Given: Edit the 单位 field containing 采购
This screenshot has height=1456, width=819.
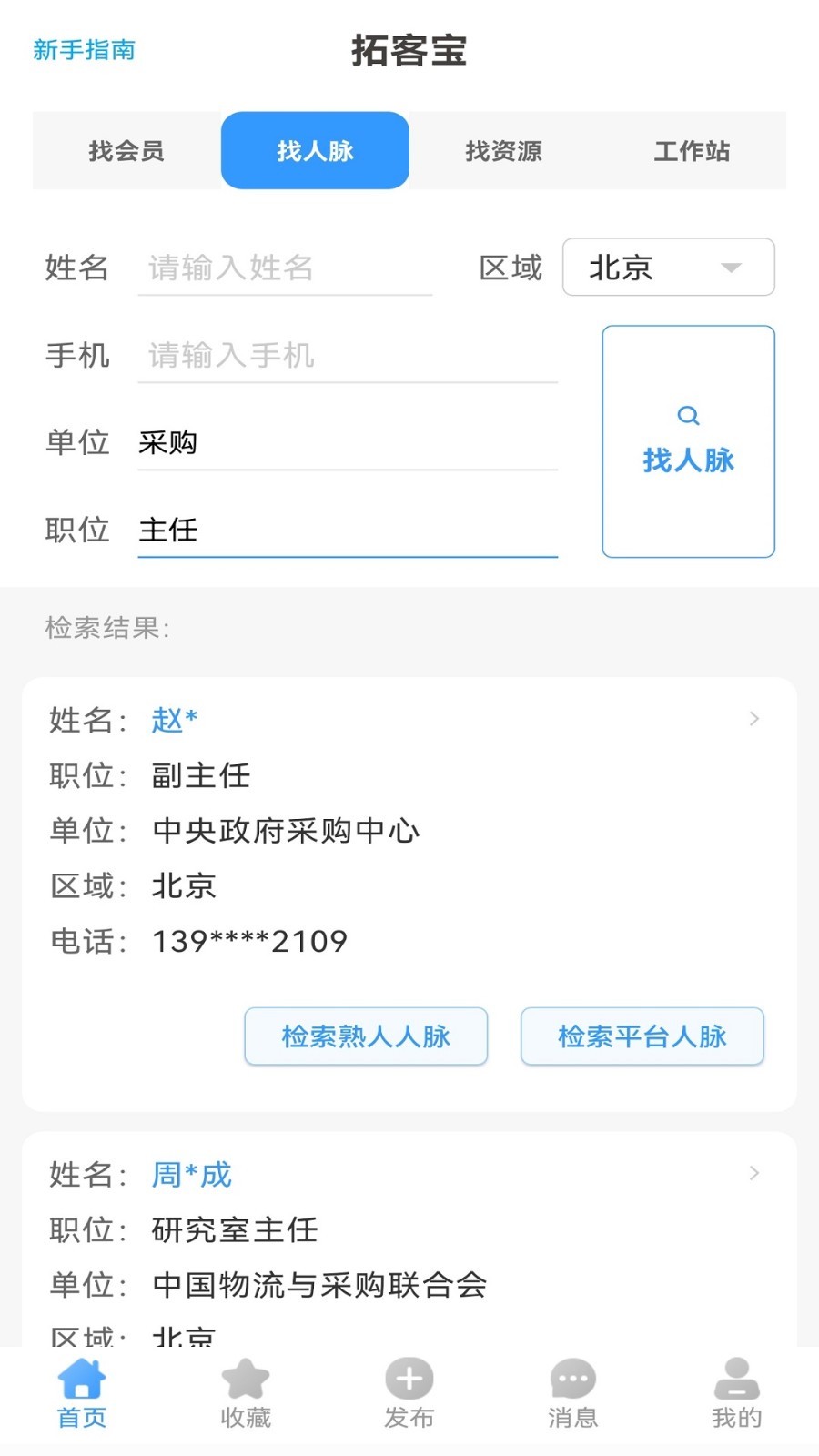Looking at the screenshot, I should (x=347, y=442).
